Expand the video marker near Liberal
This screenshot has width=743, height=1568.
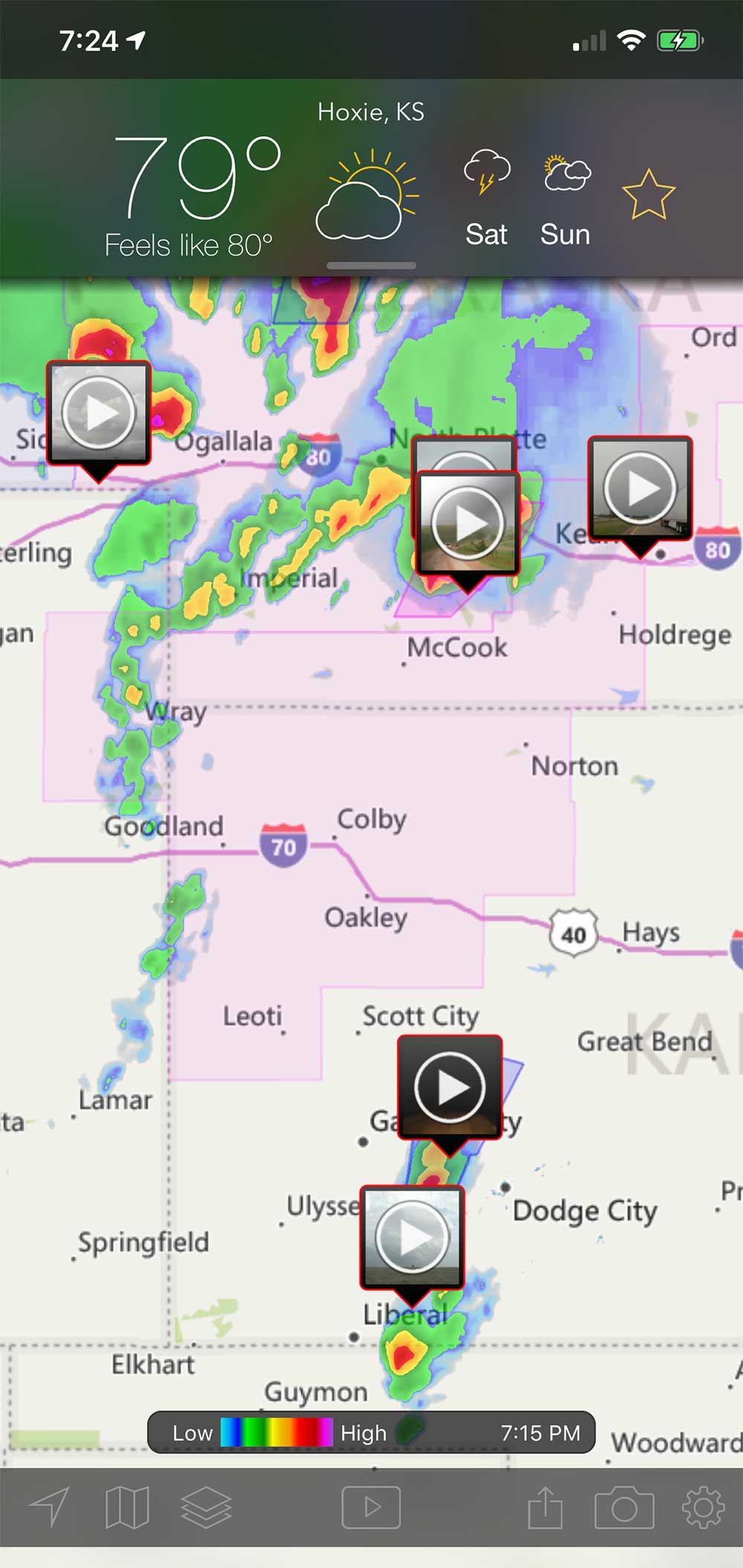point(412,1236)
